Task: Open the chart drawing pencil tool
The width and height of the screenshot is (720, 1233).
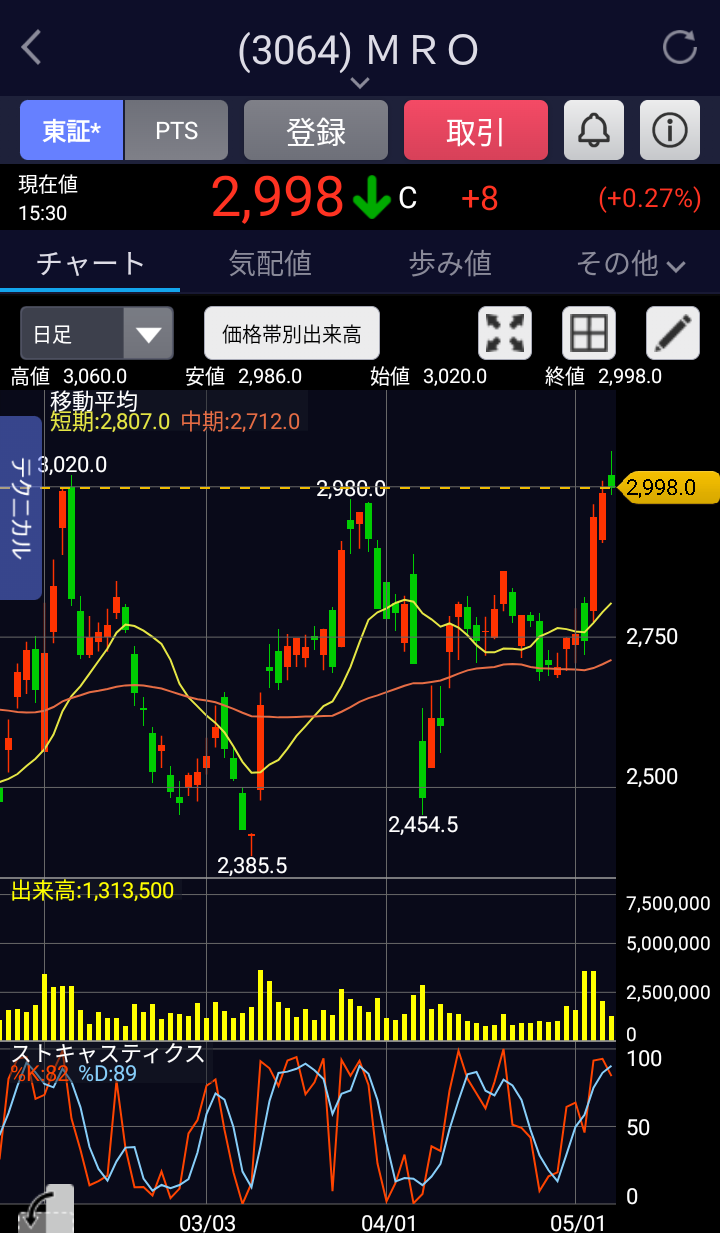Action: 673,334
